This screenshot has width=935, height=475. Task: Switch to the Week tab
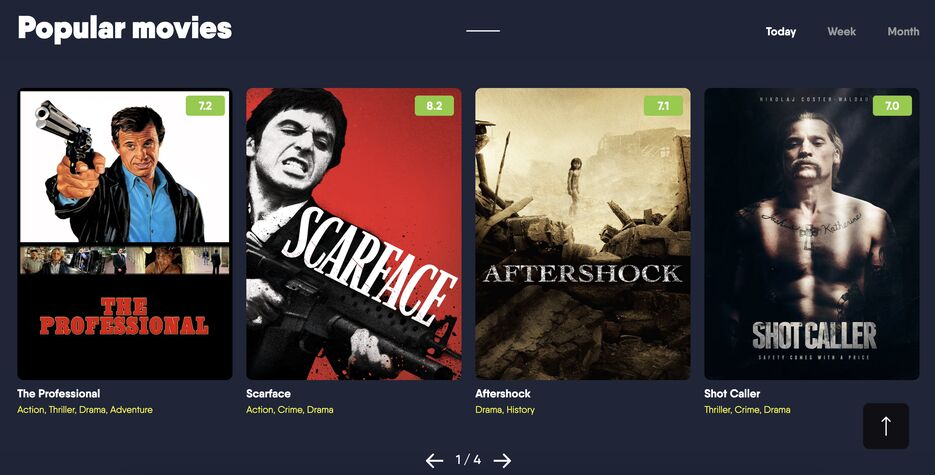(841, 31)
